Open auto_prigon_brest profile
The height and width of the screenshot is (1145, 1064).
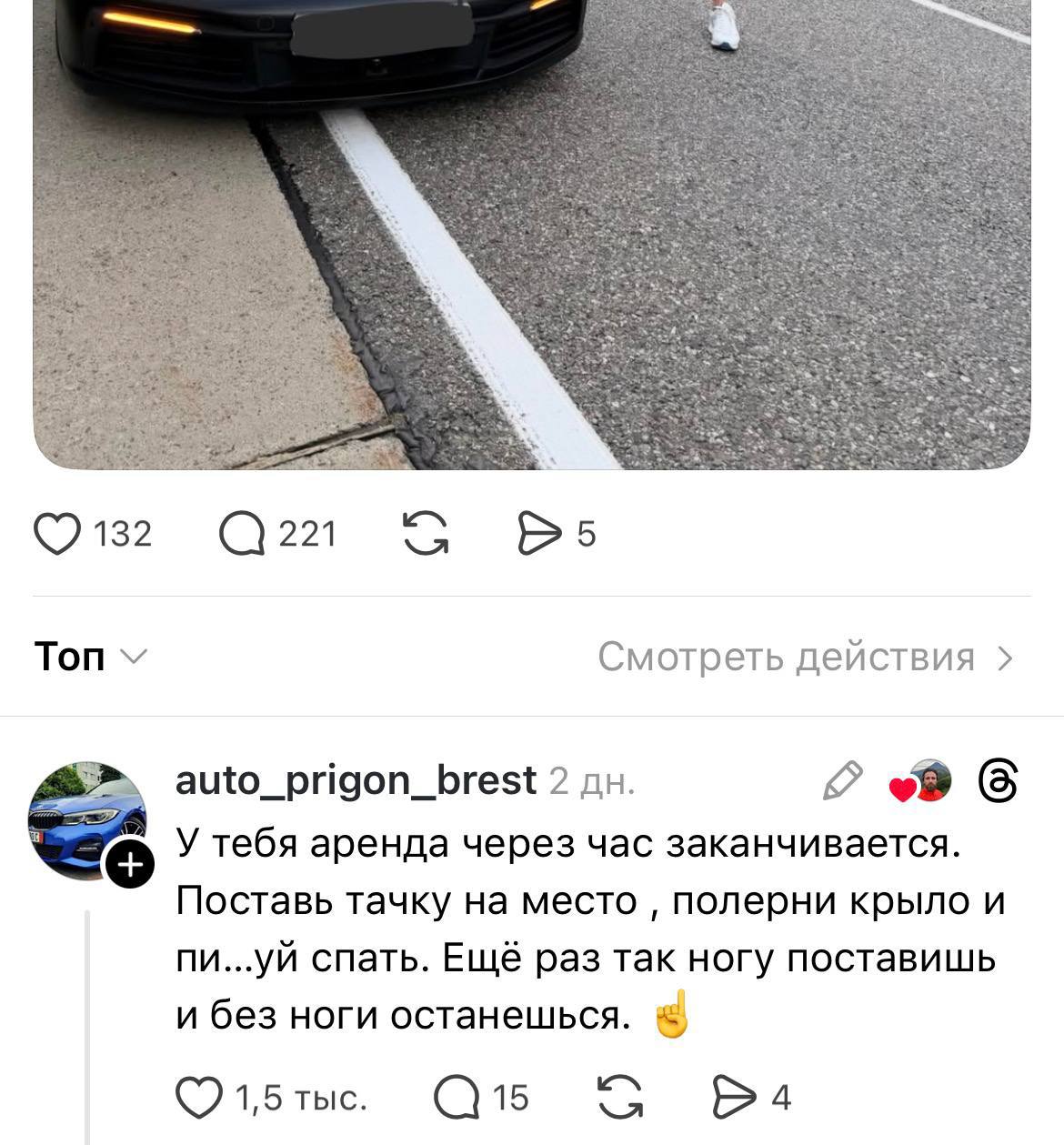355,781
